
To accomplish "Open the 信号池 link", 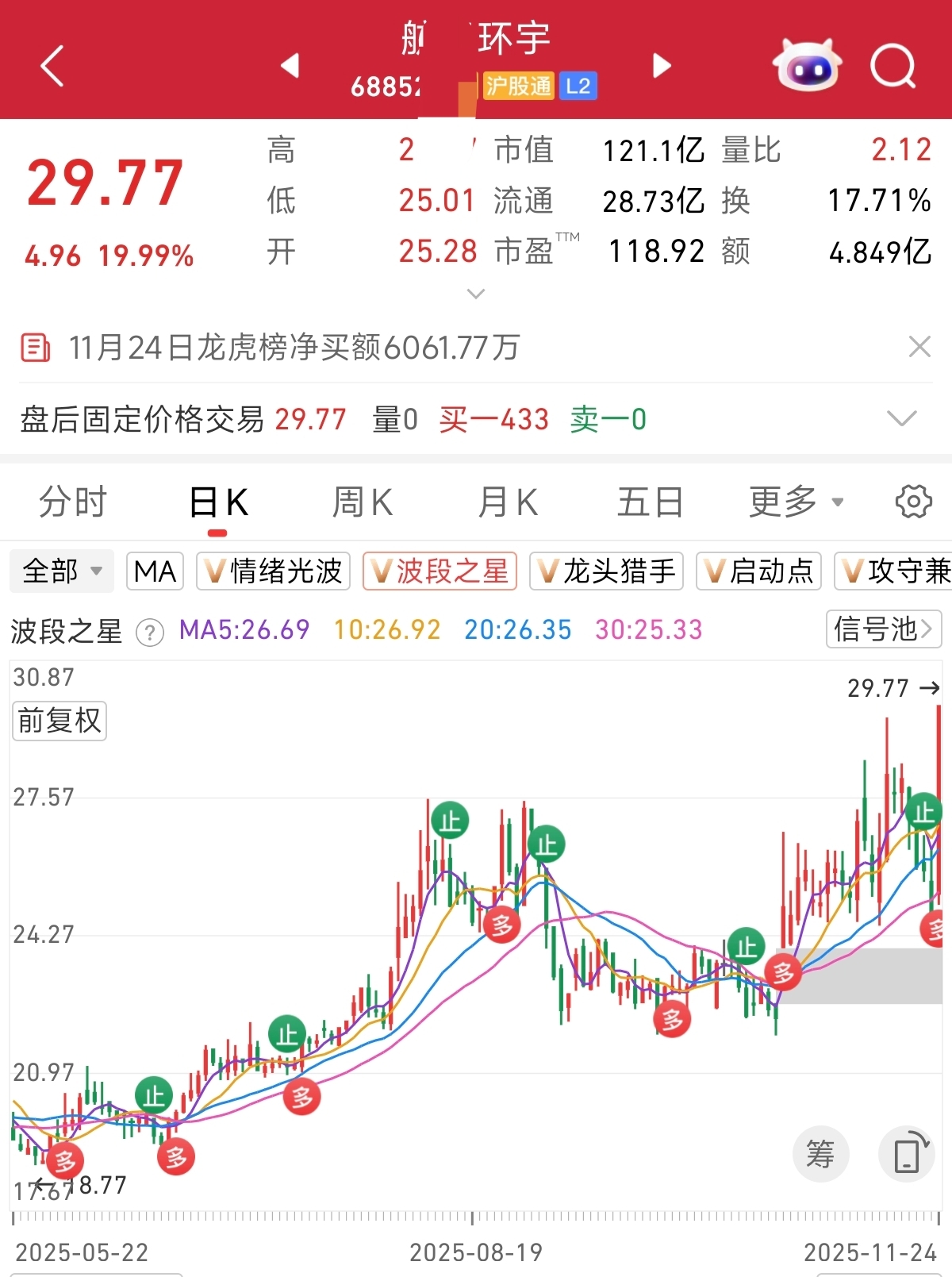I will (883, 629).
